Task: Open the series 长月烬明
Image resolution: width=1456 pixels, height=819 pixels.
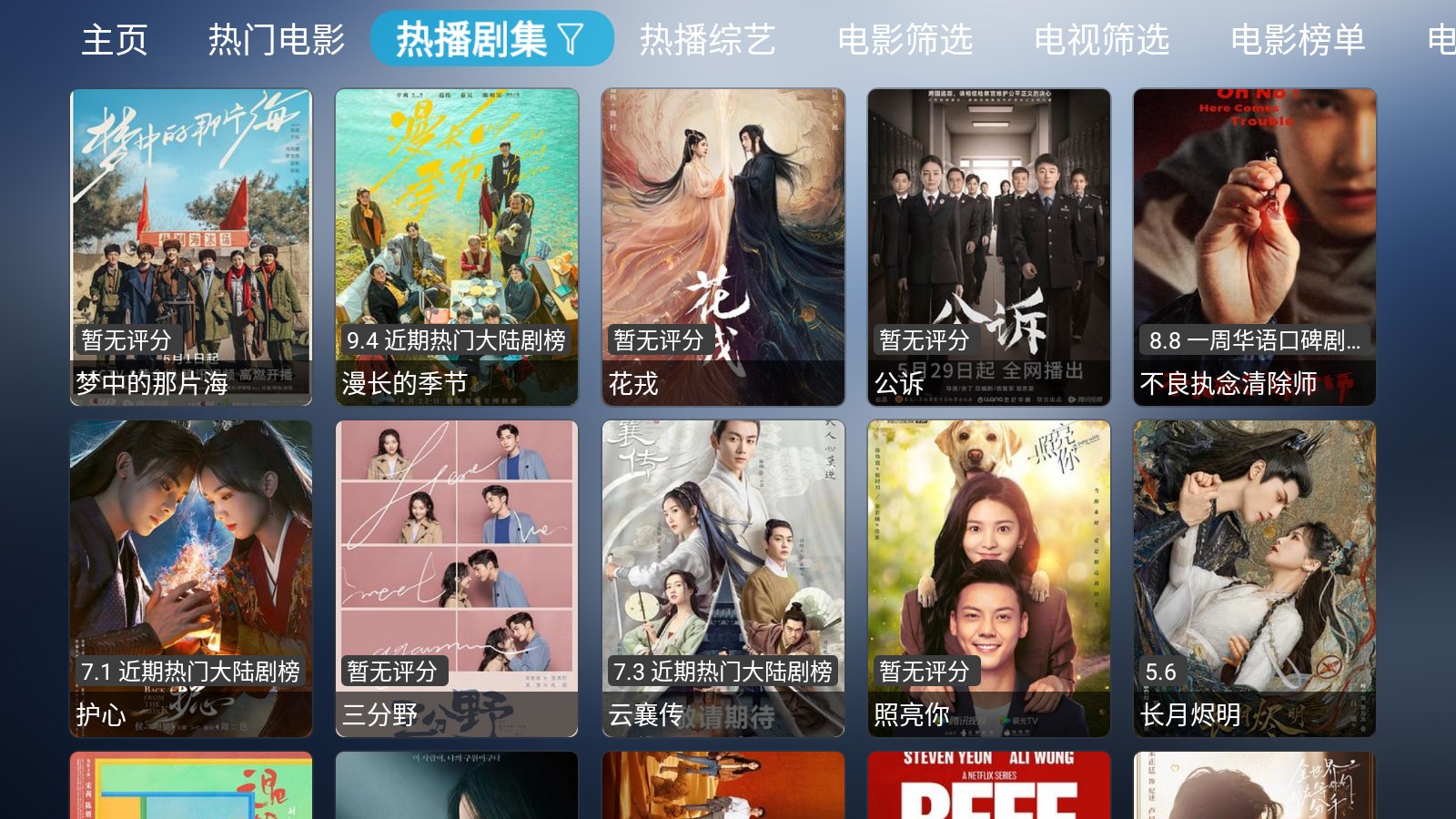Action: click(1255, 578)
